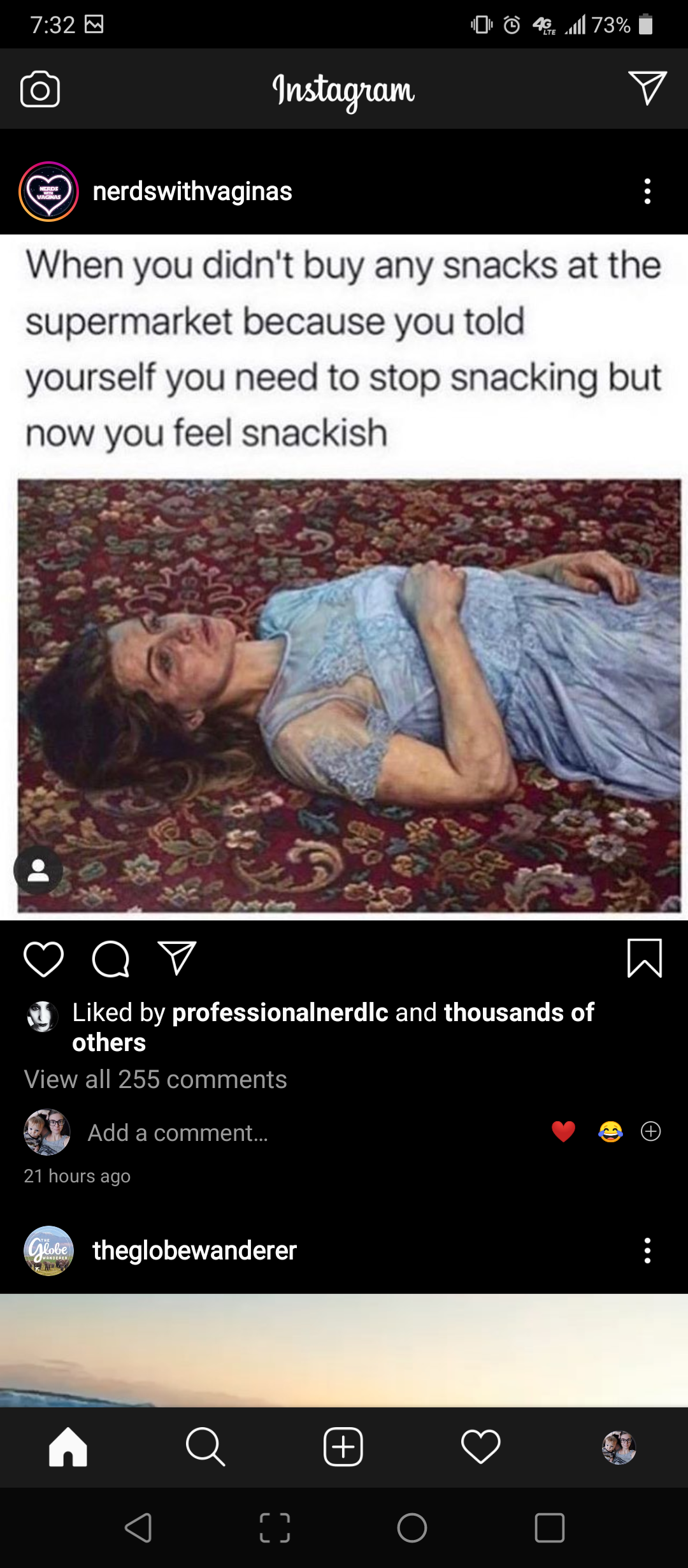
Task: Send quick red heart emoji comment
Action: 563,1131
